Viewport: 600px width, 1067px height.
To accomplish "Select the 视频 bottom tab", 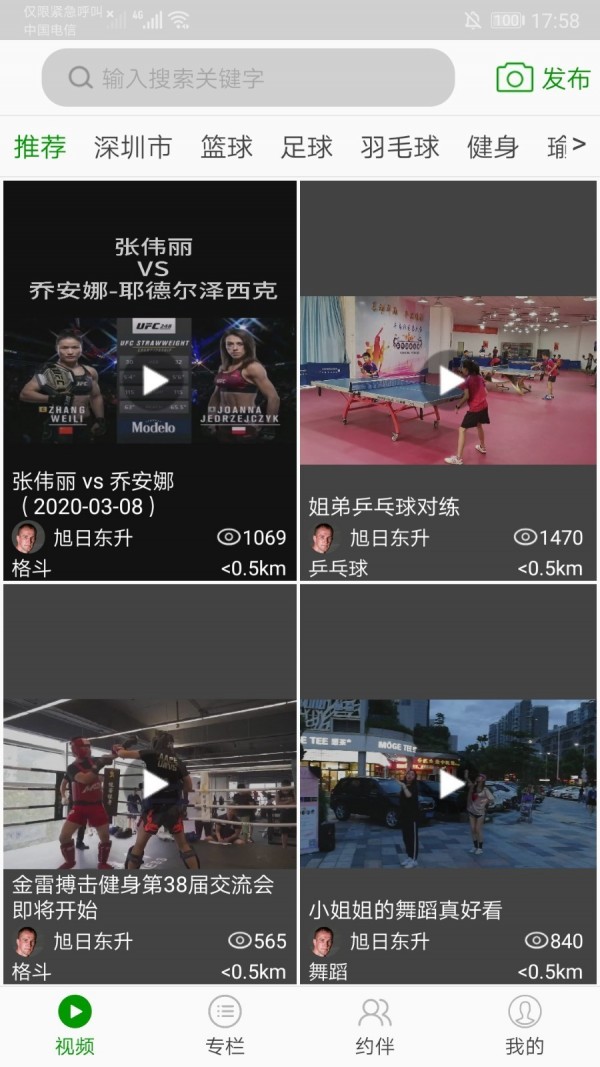I will point(75,1026).
